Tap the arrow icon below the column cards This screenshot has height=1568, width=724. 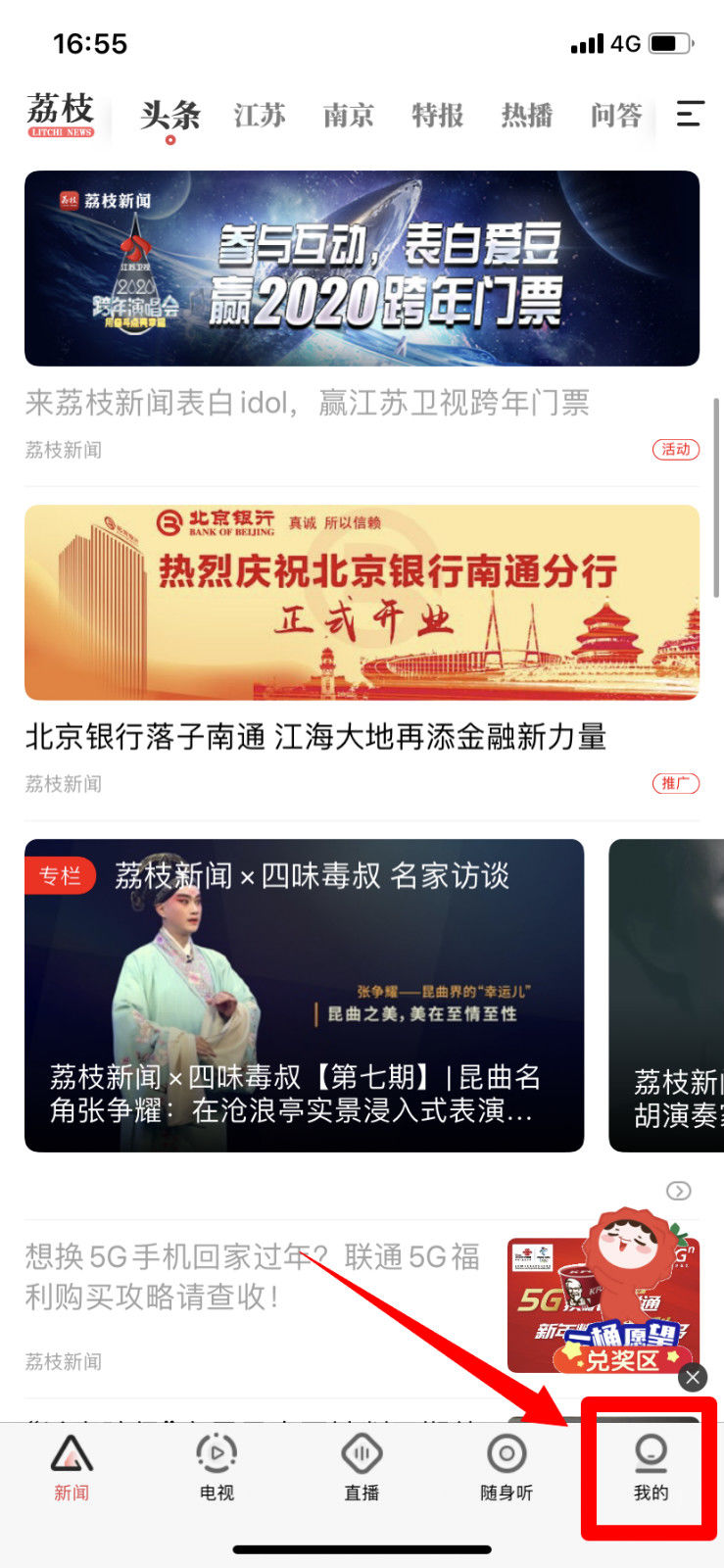pyautogui.click(x=678, y=1191)
